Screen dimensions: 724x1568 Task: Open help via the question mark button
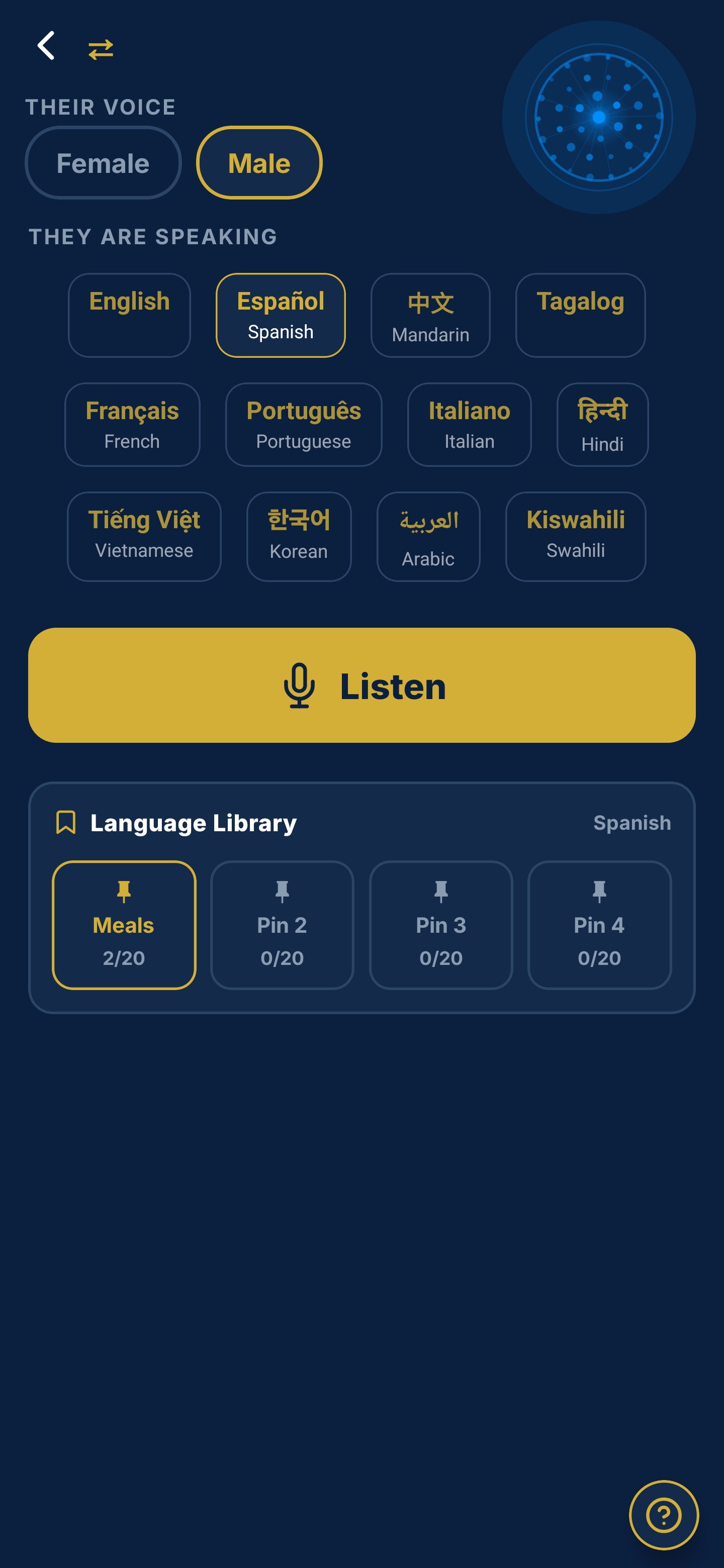click(664, 1515)
